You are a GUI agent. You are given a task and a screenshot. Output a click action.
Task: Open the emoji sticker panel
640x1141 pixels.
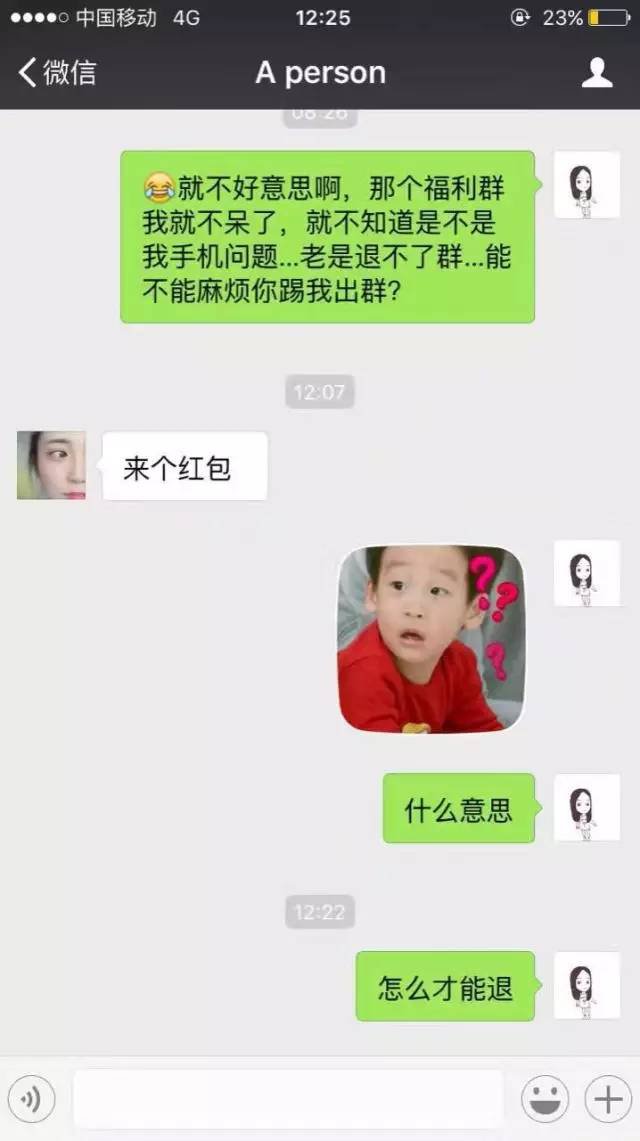545,1099
